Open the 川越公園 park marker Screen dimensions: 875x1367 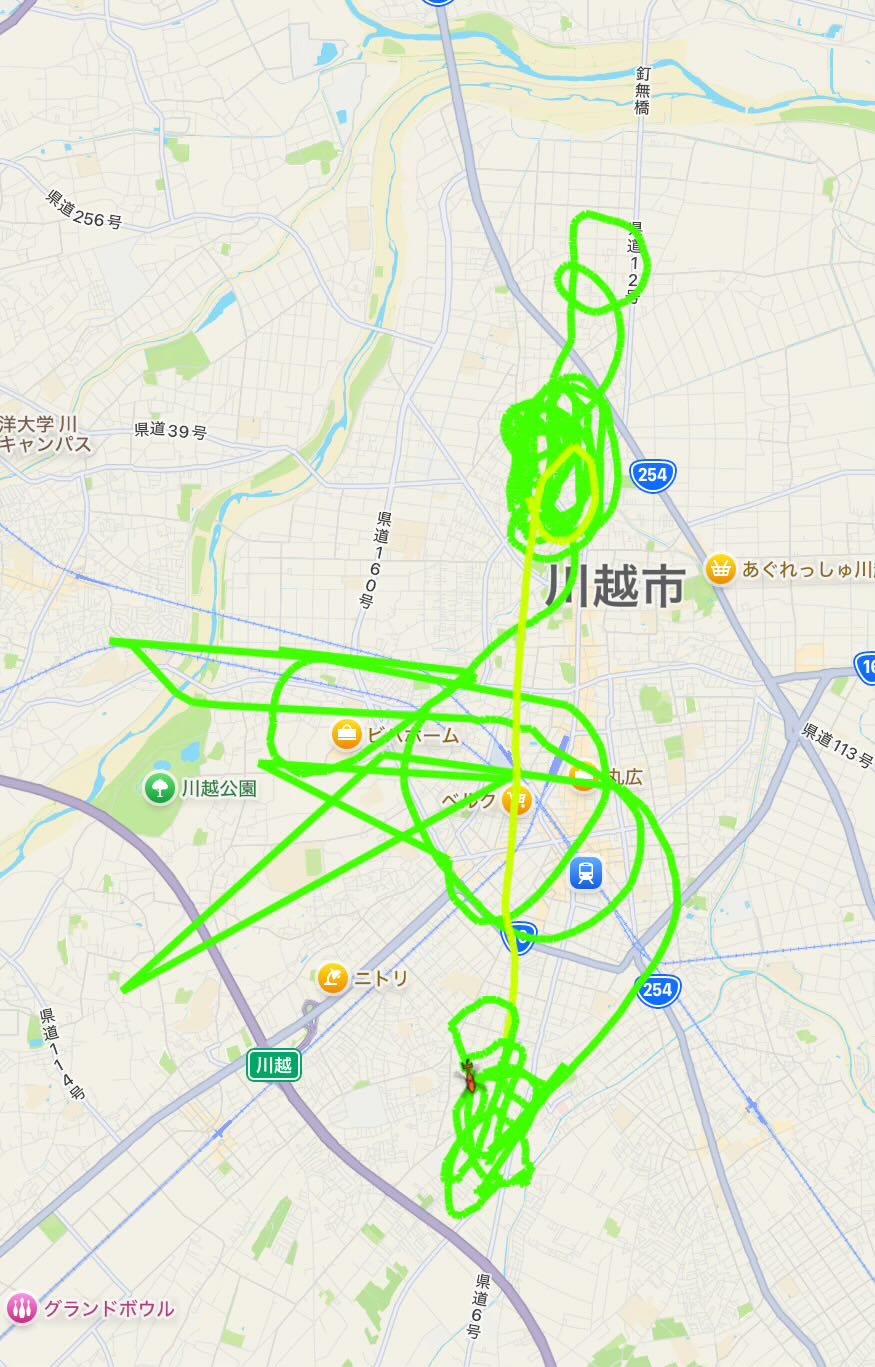(x=159, y=788)
